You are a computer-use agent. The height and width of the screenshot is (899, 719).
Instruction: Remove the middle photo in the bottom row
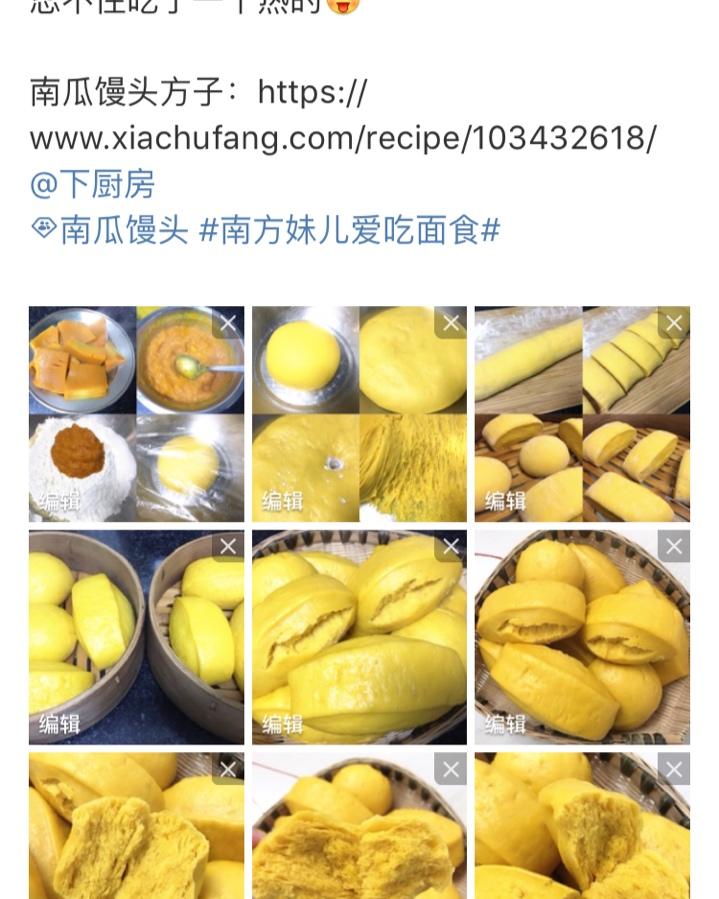(451, 769)
